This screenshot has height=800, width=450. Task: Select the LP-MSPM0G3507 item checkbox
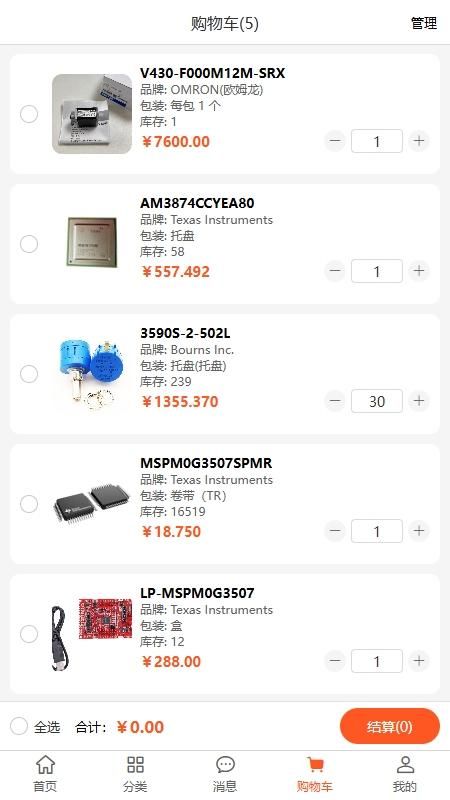[29, 634]
